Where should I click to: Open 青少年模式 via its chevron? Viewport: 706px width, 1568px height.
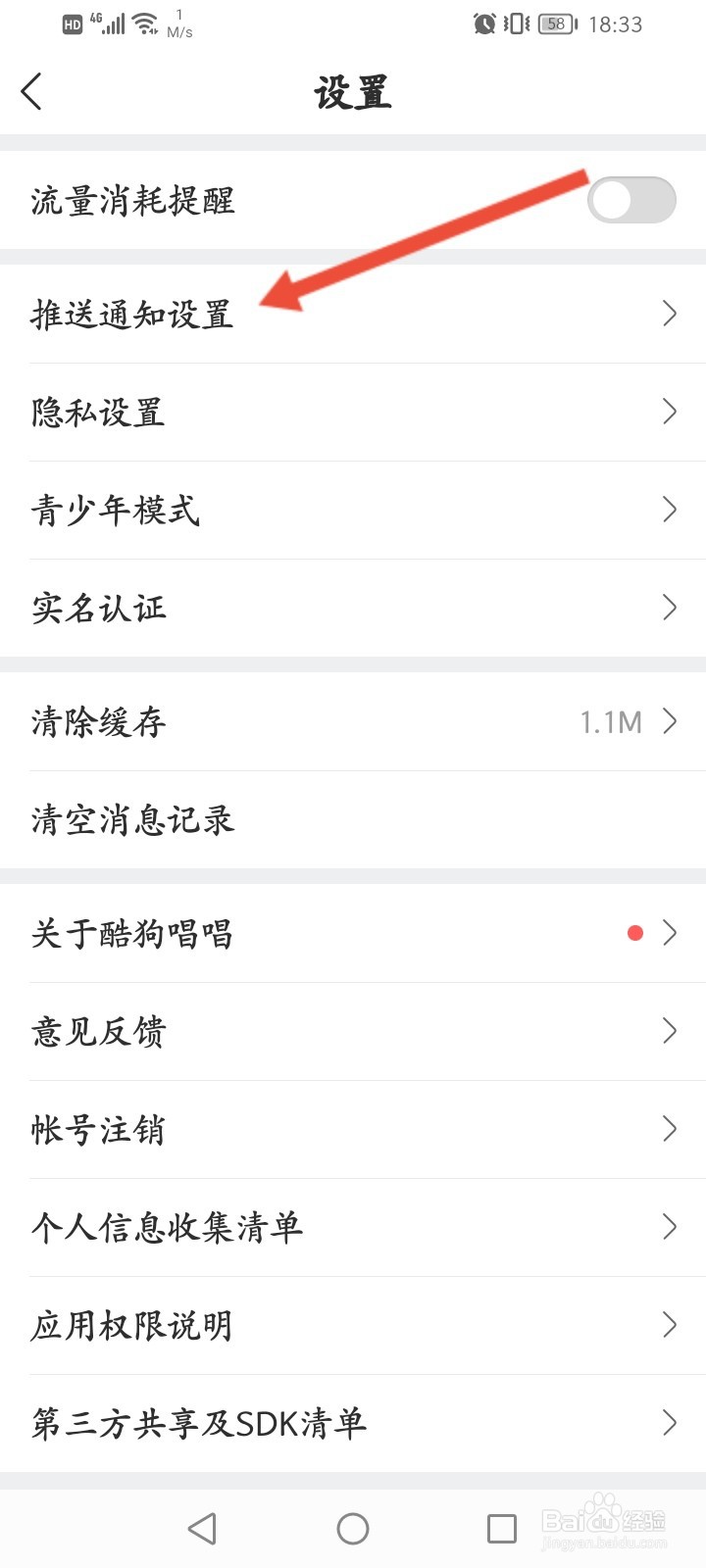click(x=670, y=510)
